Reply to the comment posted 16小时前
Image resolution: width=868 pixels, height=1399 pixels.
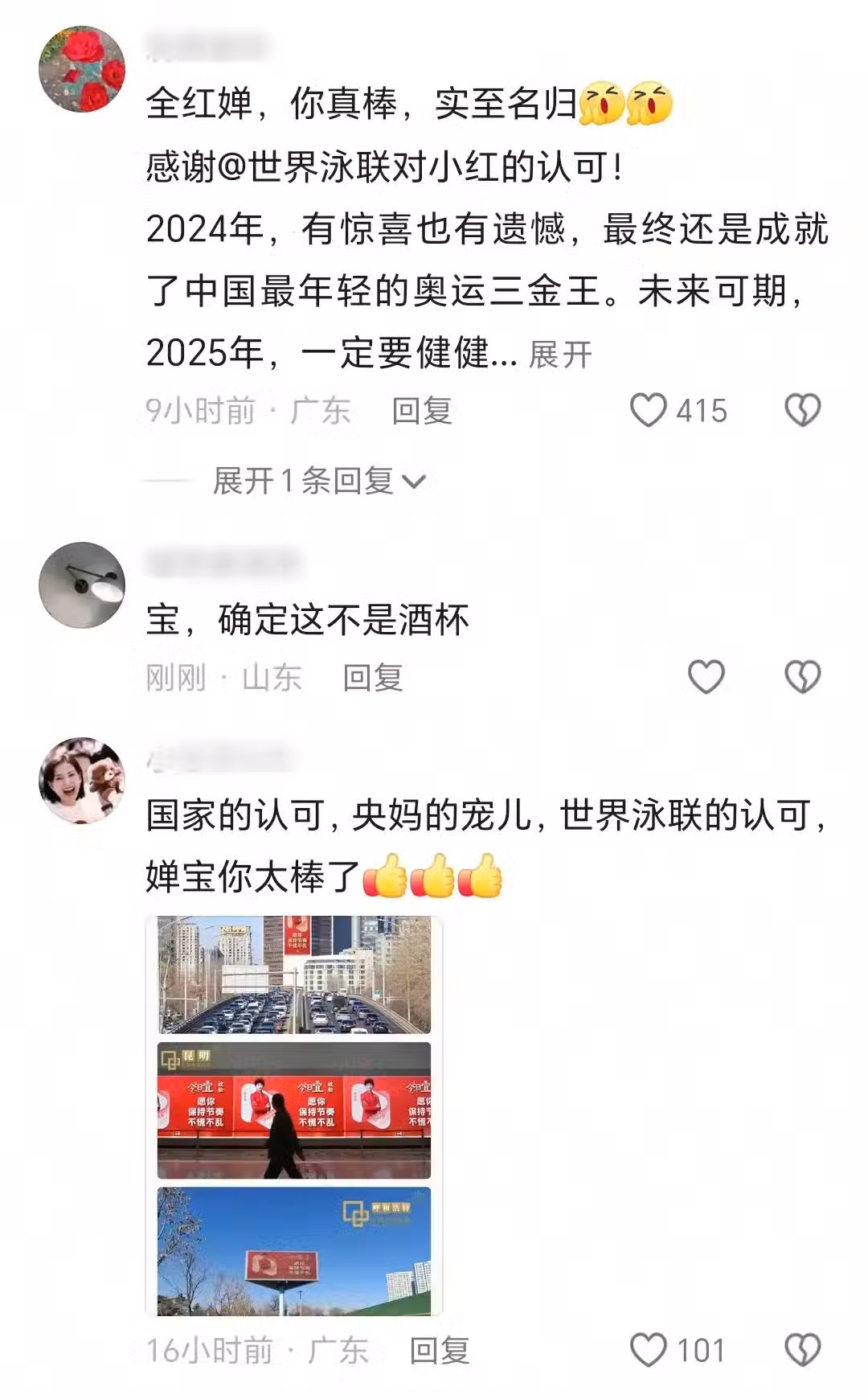[440, 1351]
